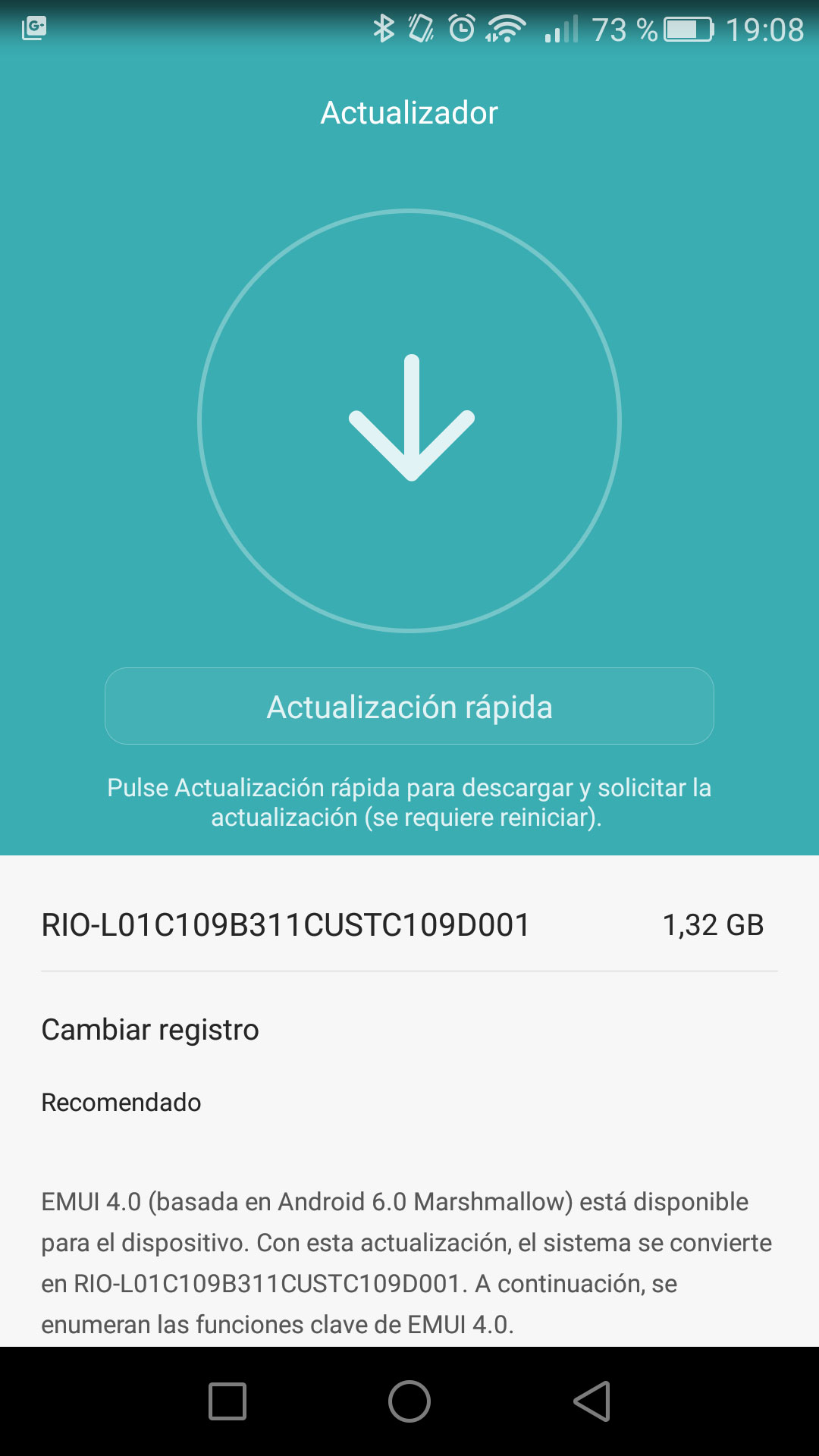Tap the large download arrow circle

(409, 420)
